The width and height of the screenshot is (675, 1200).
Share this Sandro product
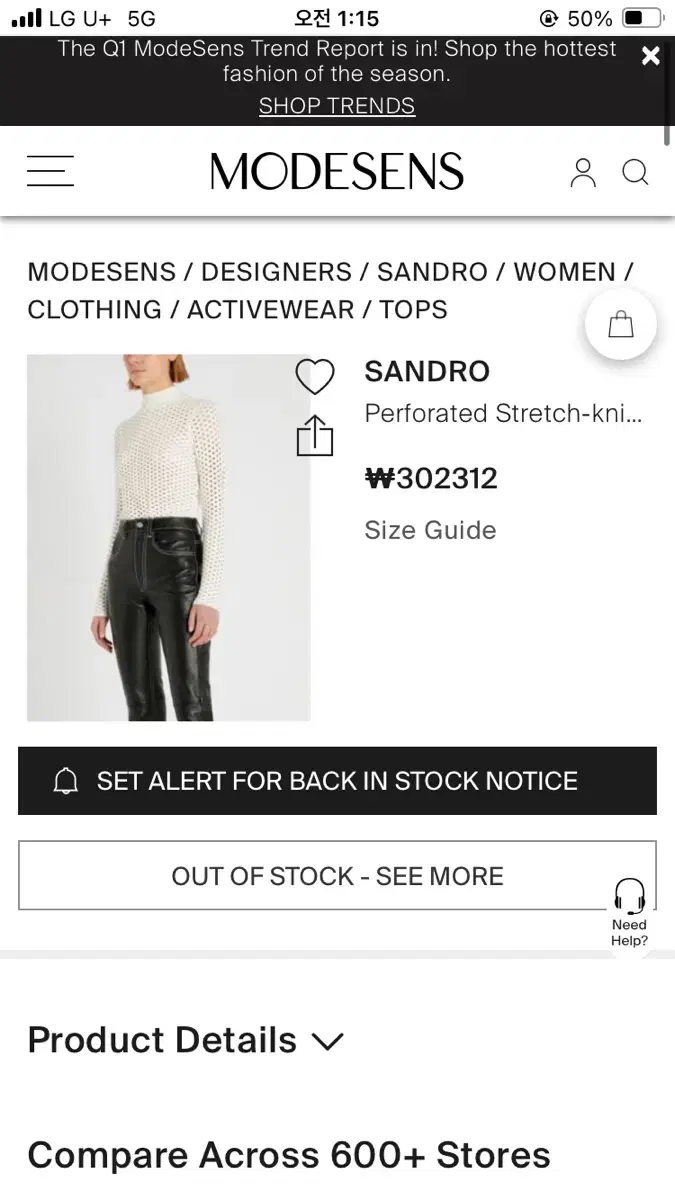coord(314,436)
